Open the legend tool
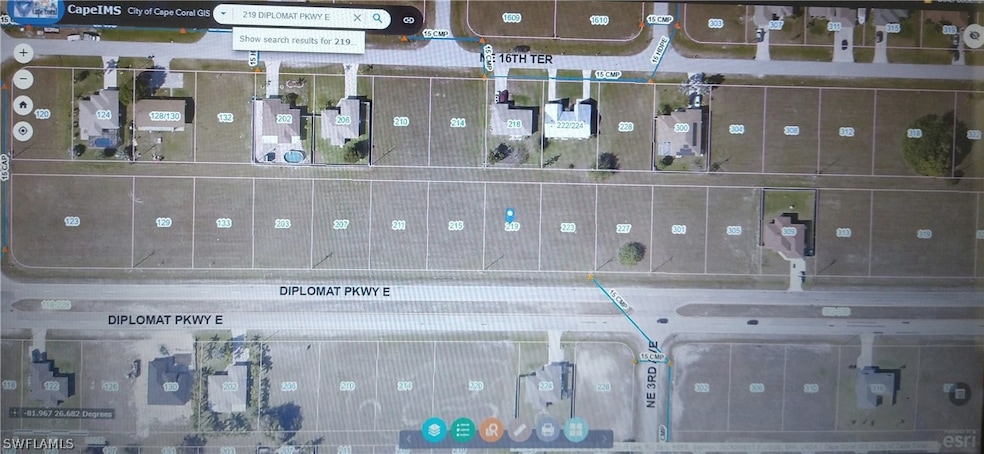Screen dimensions: 984x454 (x=462, y=430)
